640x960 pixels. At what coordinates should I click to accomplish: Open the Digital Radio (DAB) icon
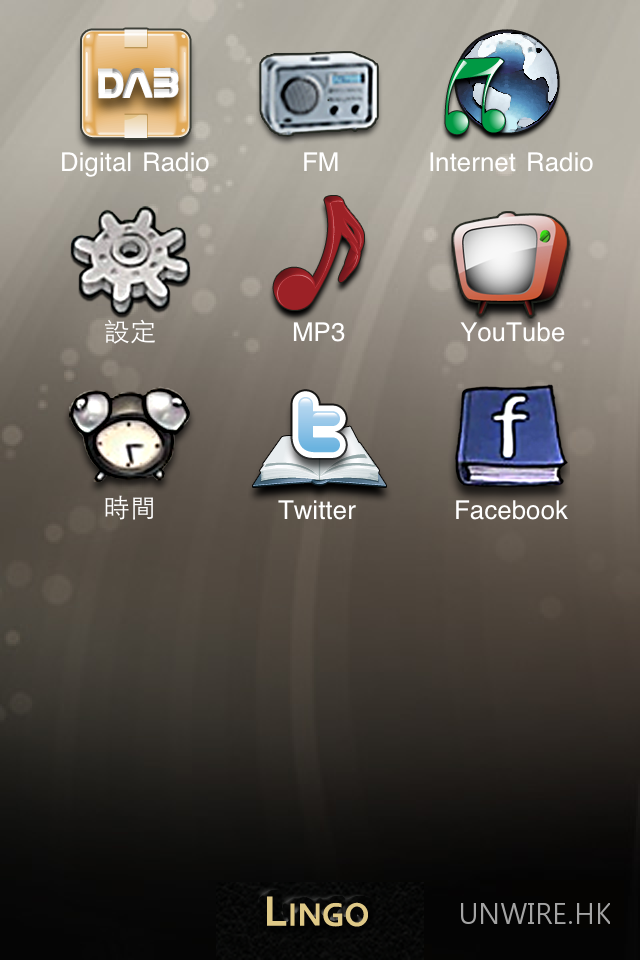tap(135, 85)
